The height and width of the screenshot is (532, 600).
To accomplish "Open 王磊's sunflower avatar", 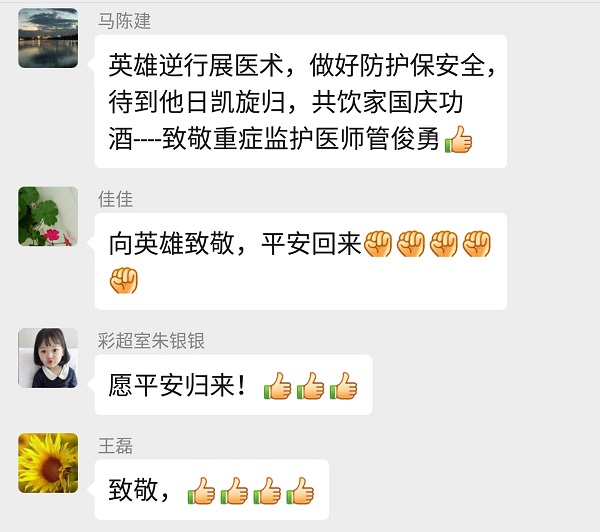I will [48, 463].
